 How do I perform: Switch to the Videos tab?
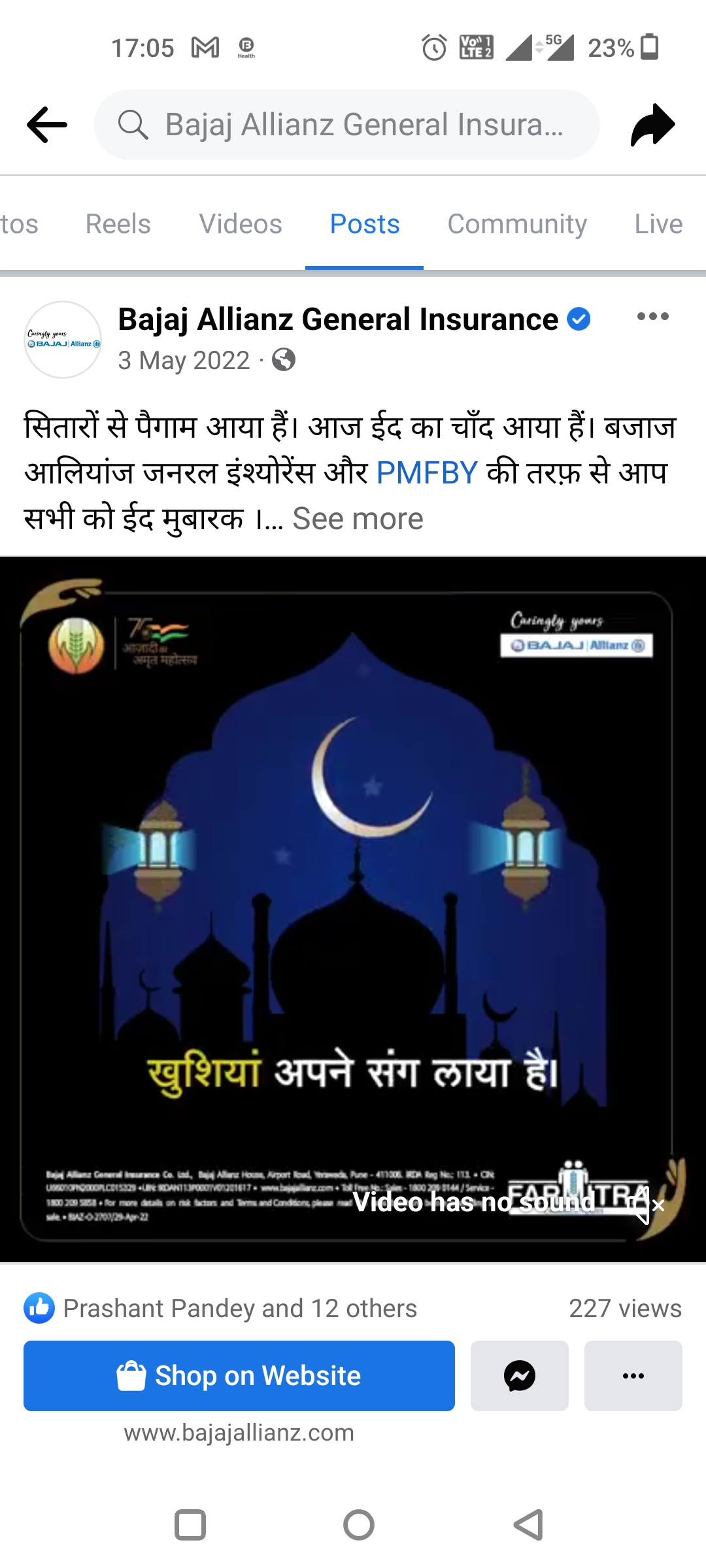click(x=241, y=224)
